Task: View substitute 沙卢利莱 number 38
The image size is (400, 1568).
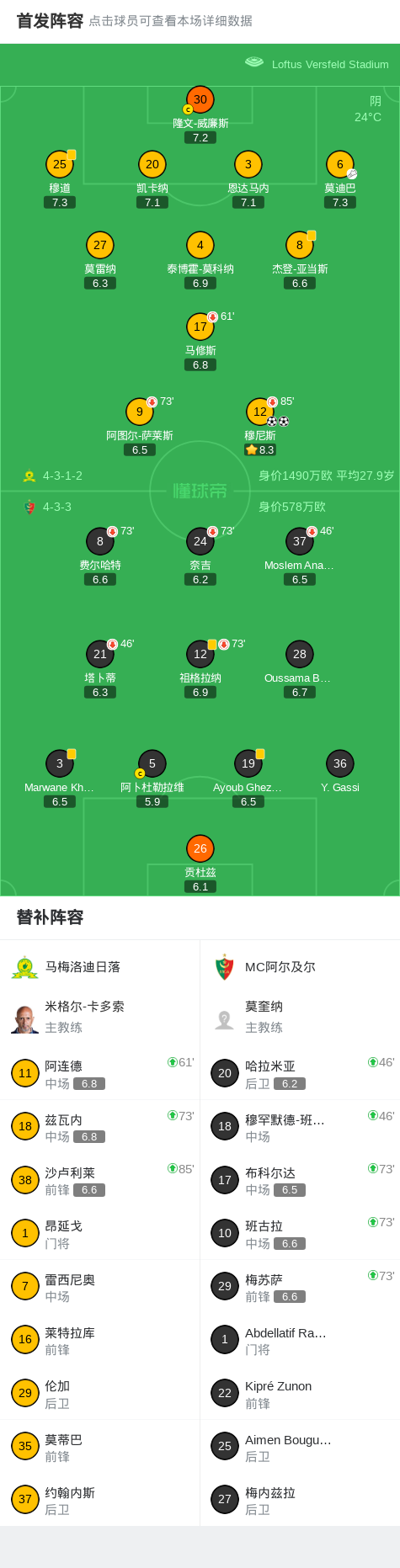Action: click(x=100, y=1180)
